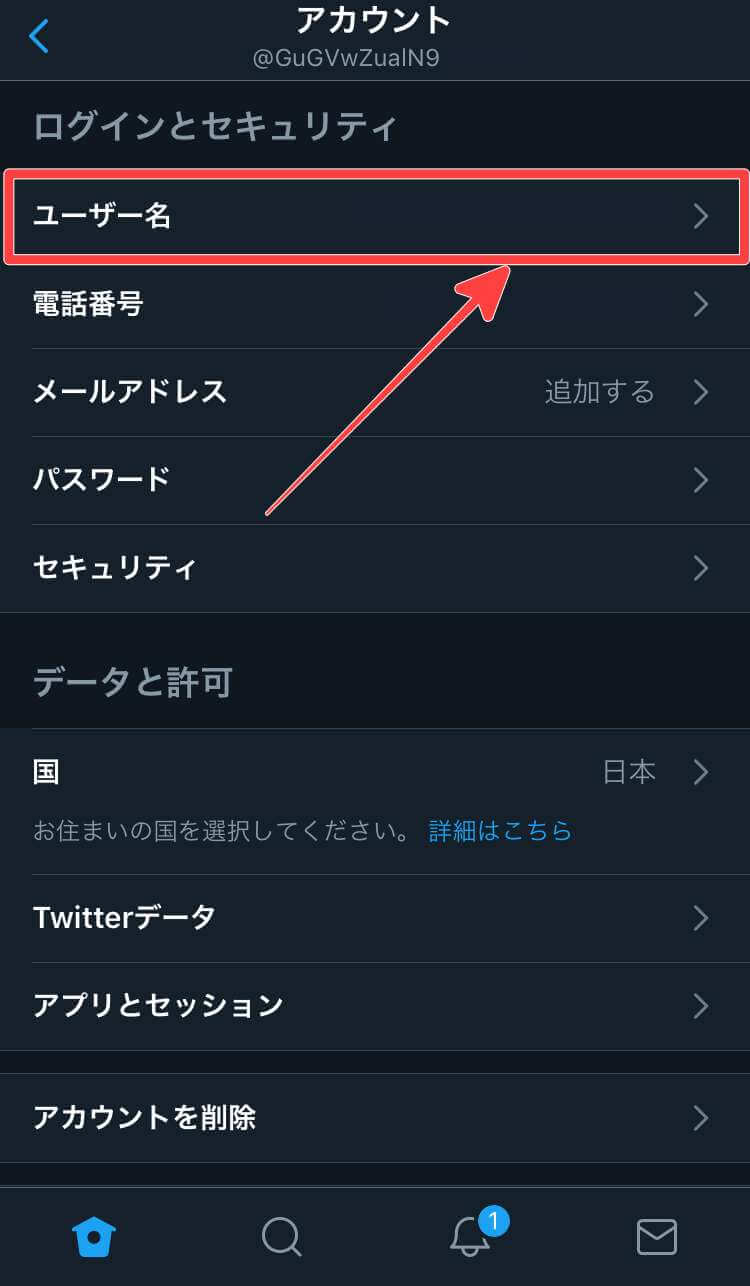Open the 電話番号 setting

375,304
